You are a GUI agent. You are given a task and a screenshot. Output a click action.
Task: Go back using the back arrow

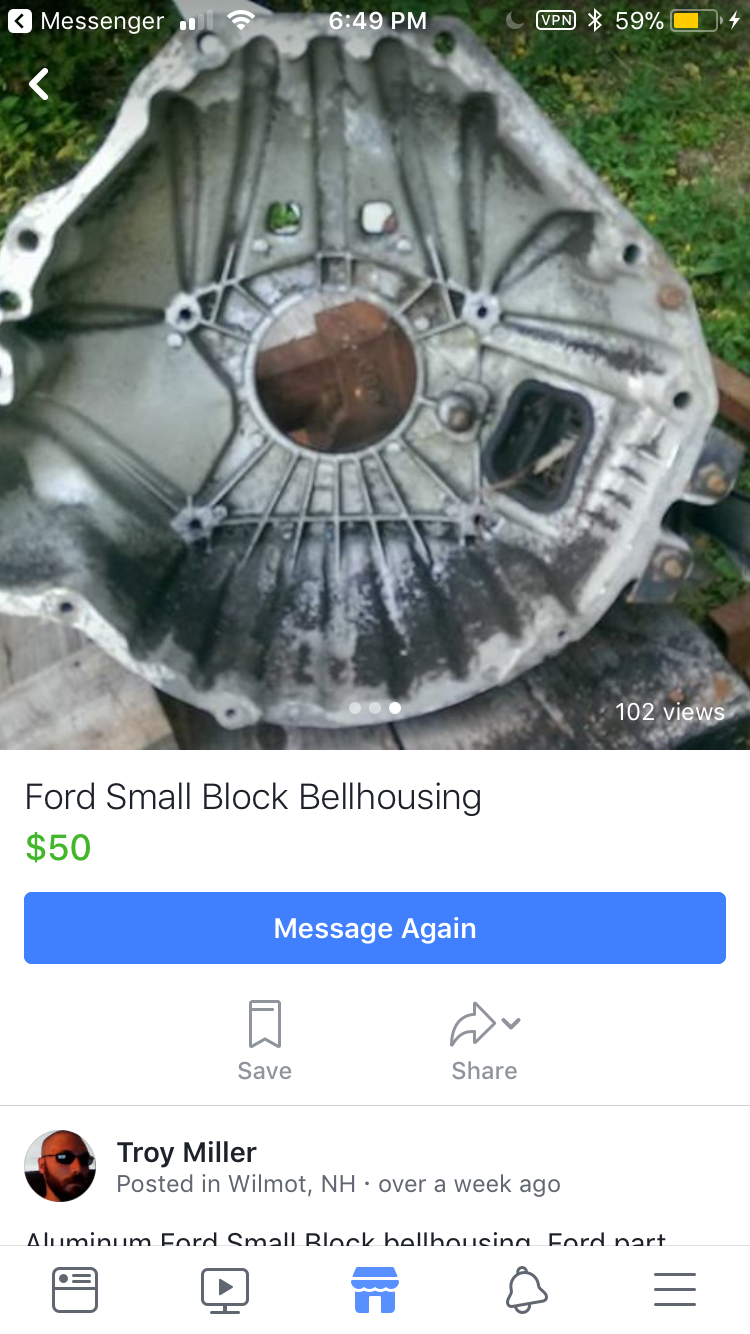[x=37, y=84]
